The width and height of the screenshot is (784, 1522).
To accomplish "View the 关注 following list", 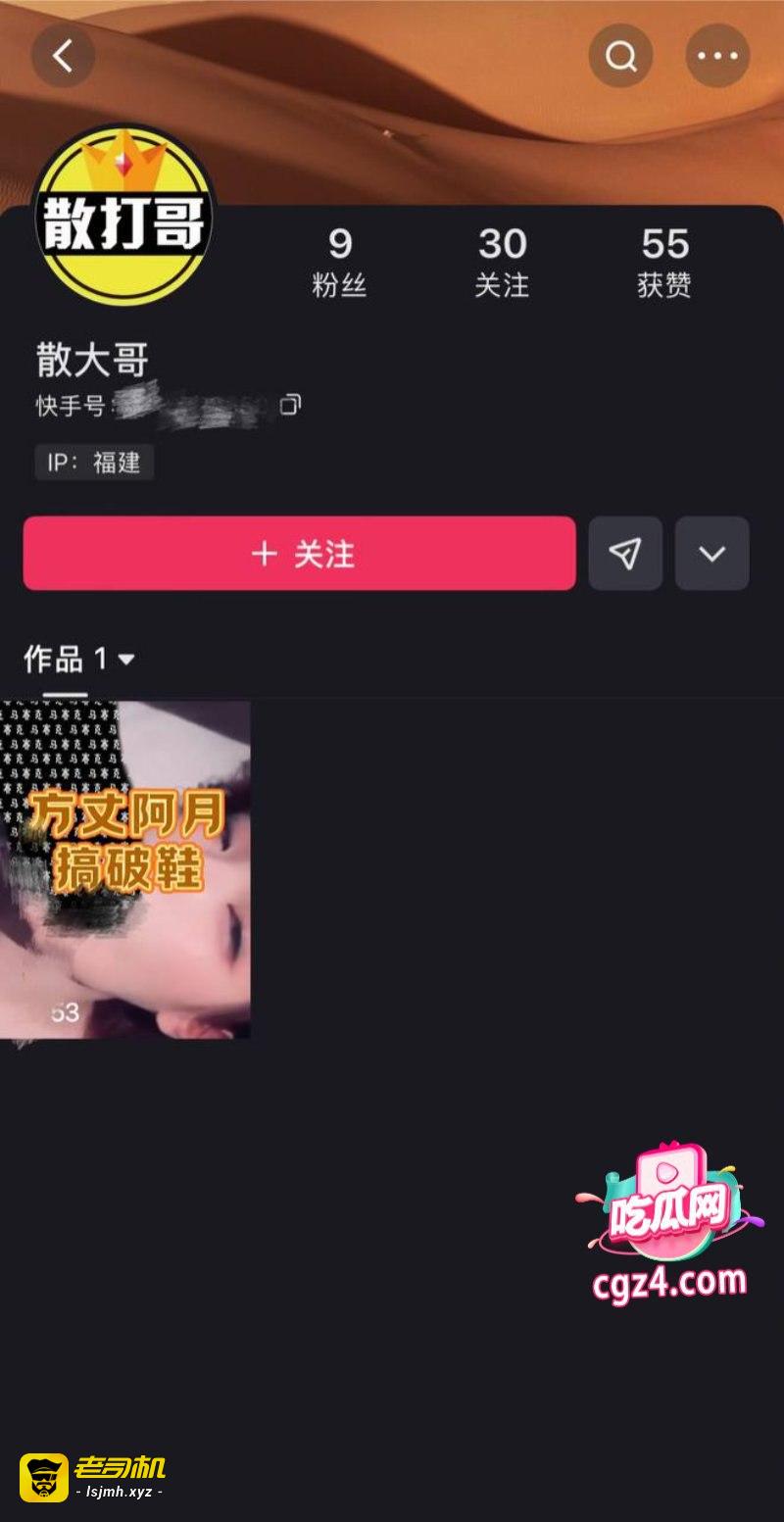I will click(502, 263).
